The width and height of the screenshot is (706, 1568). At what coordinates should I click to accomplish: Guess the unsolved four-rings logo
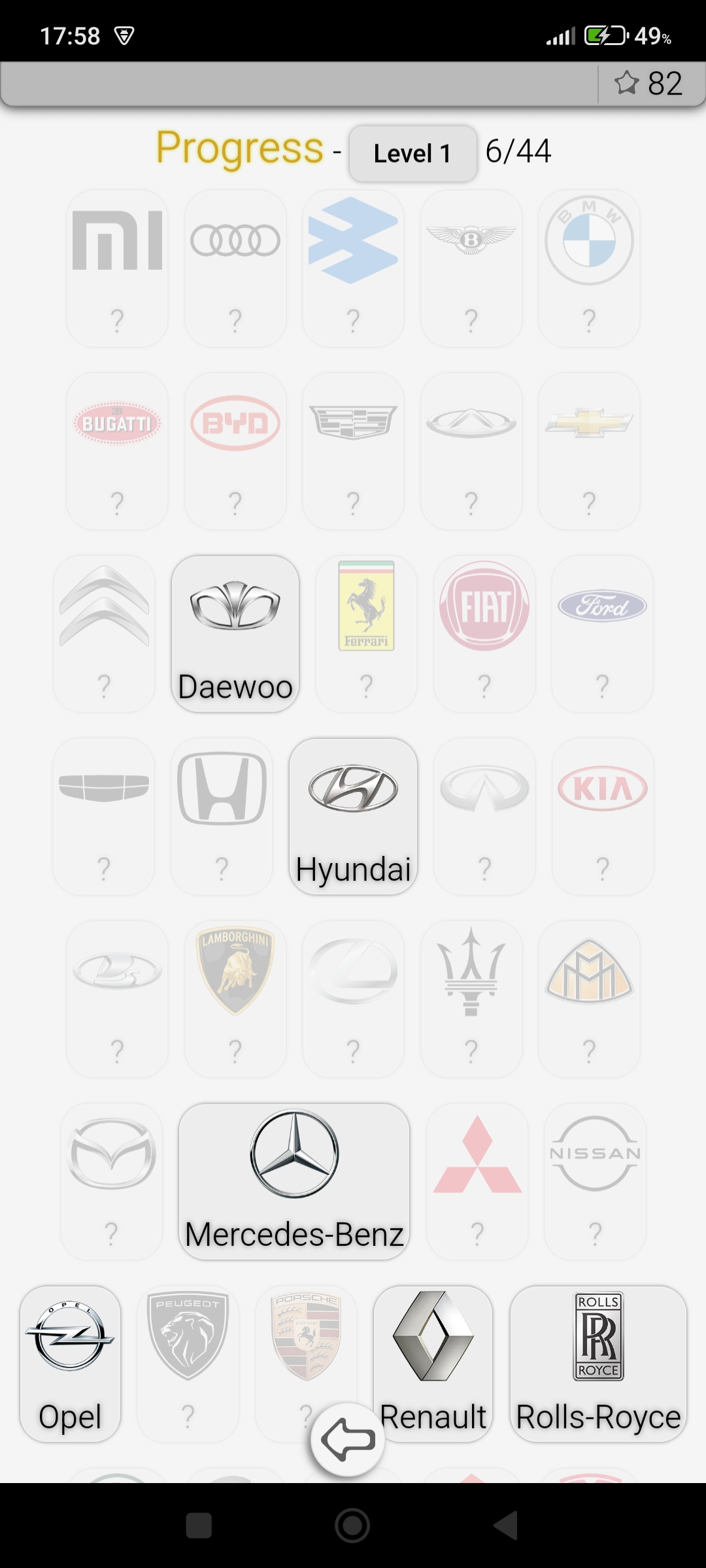[x=235, y=269]
